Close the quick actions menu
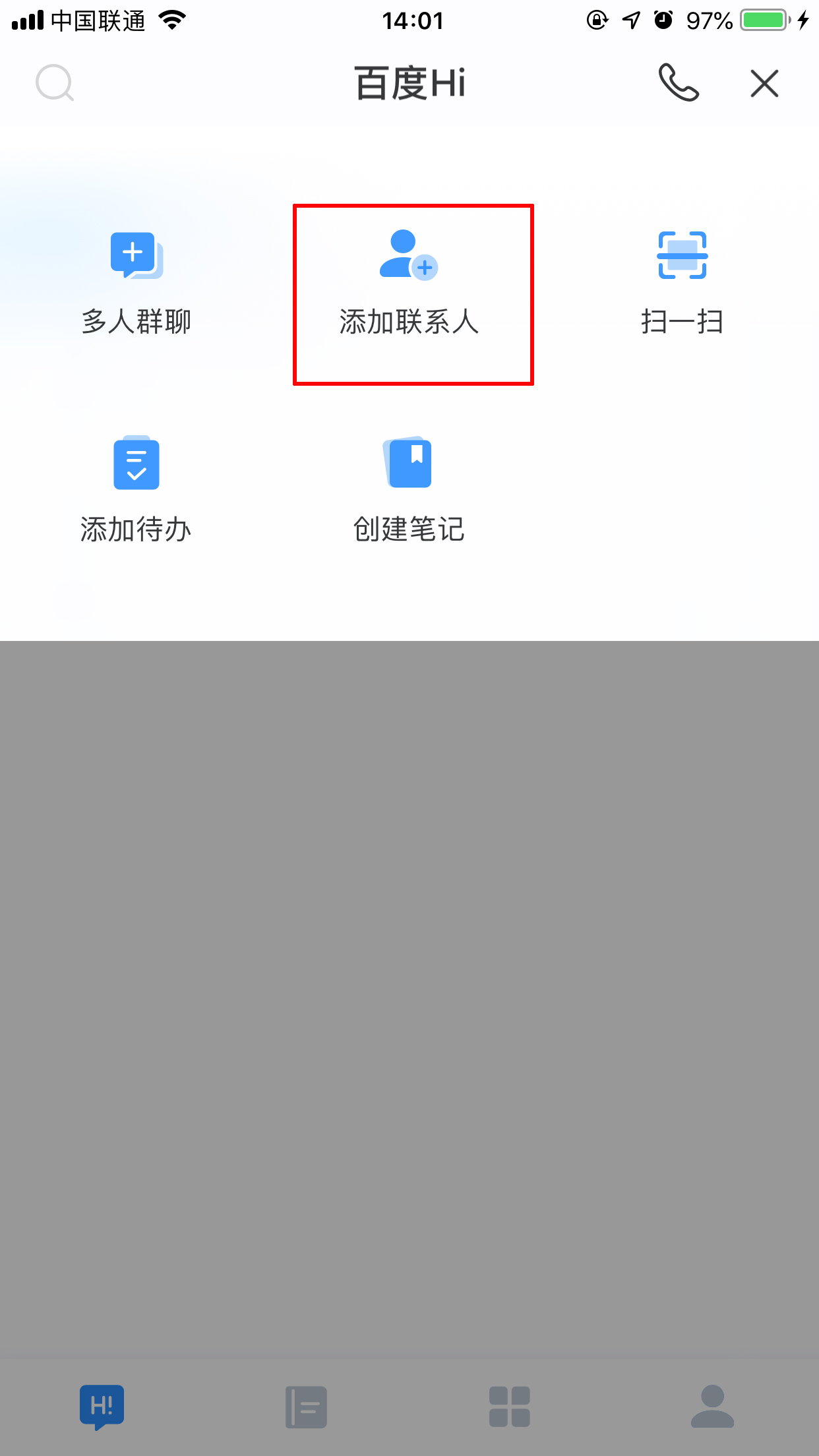 click(x=764, y=84)
